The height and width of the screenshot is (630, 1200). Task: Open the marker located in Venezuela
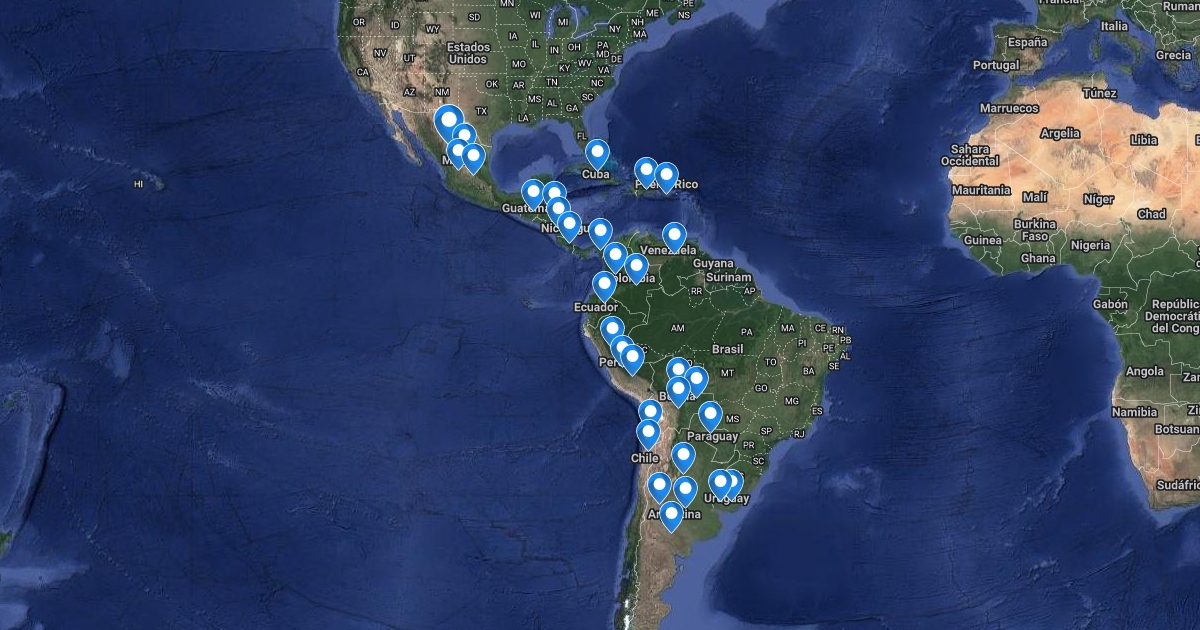674,236
